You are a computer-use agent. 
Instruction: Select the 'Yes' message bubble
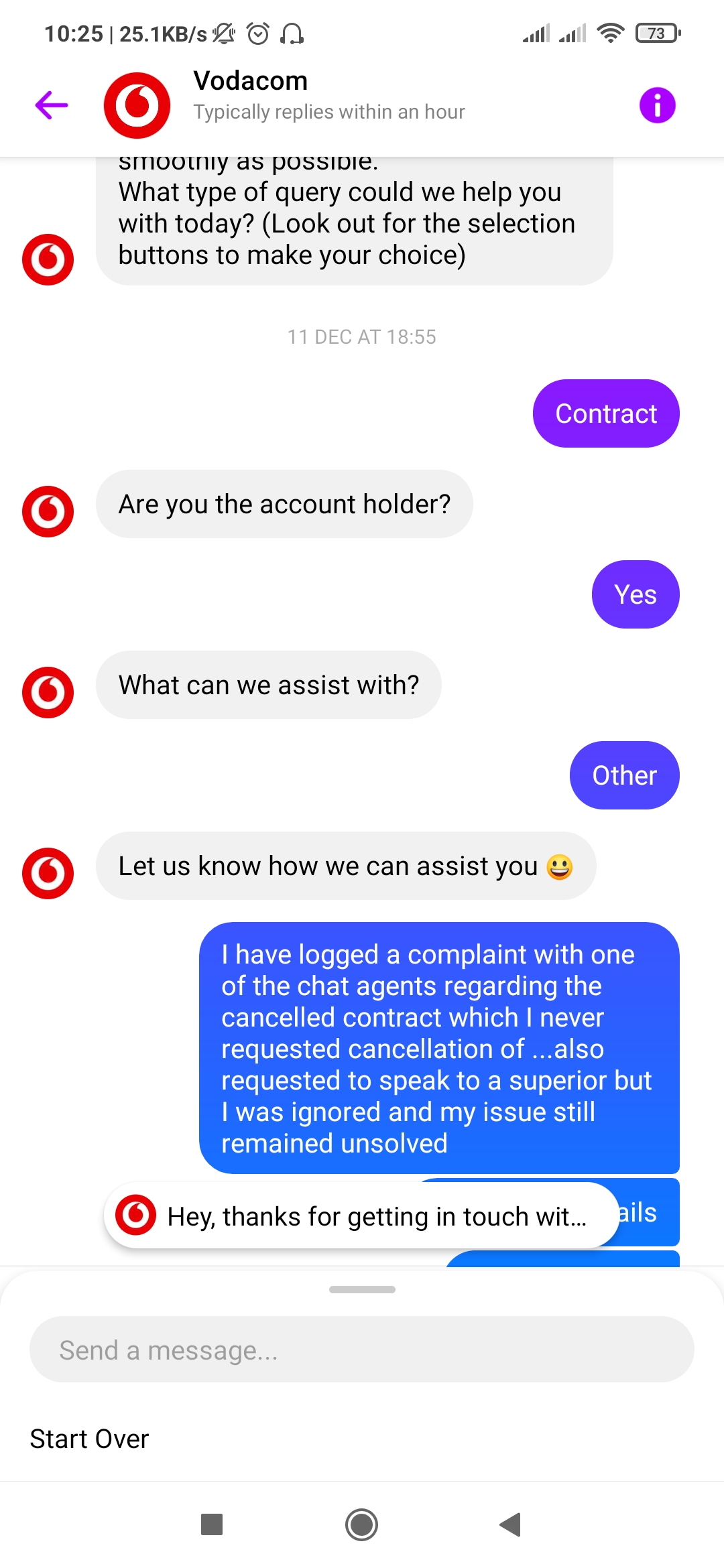pyautogui.click(x=635, y=594)
